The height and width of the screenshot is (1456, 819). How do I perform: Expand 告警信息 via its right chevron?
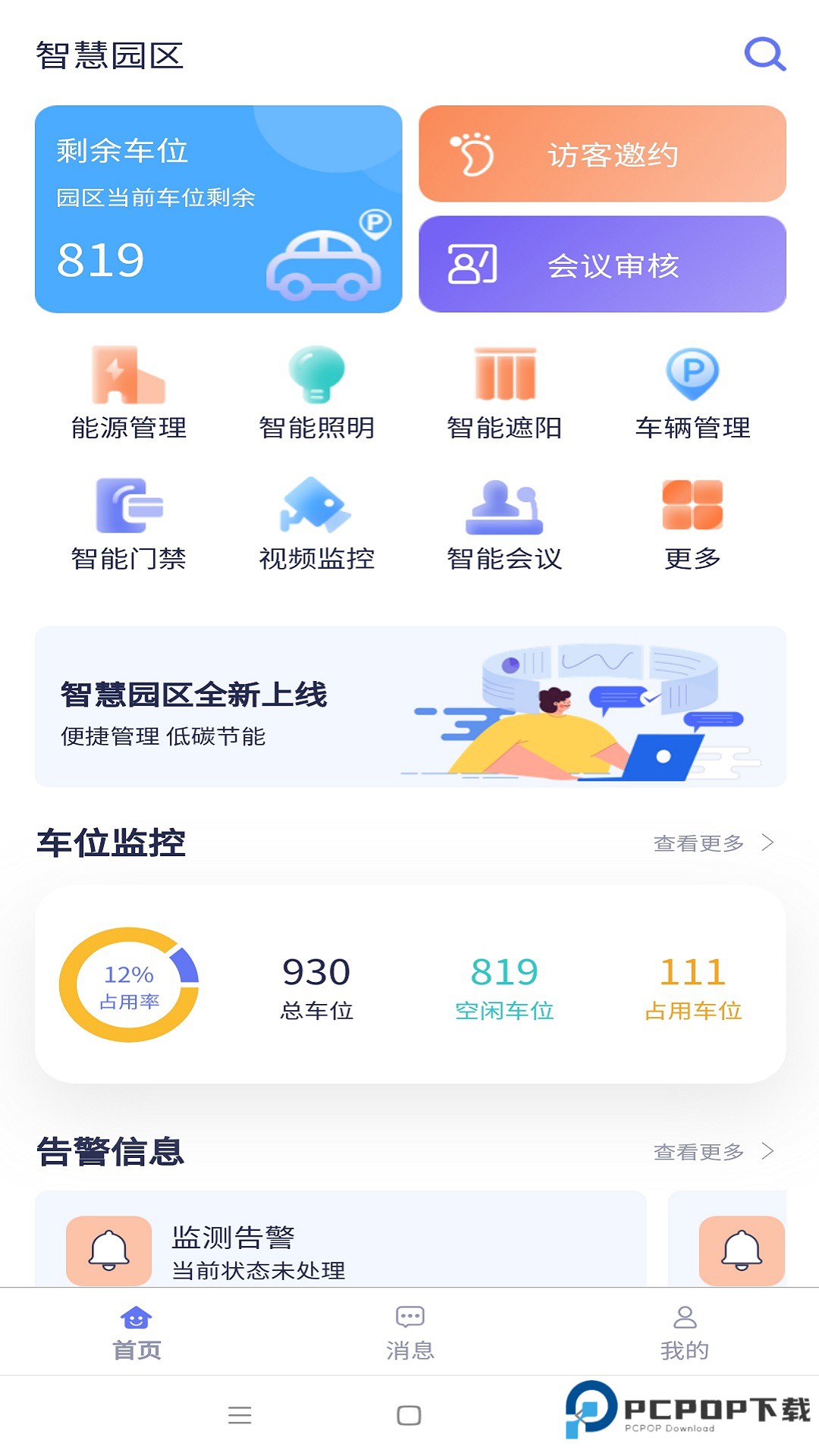tap(772, 1152)
